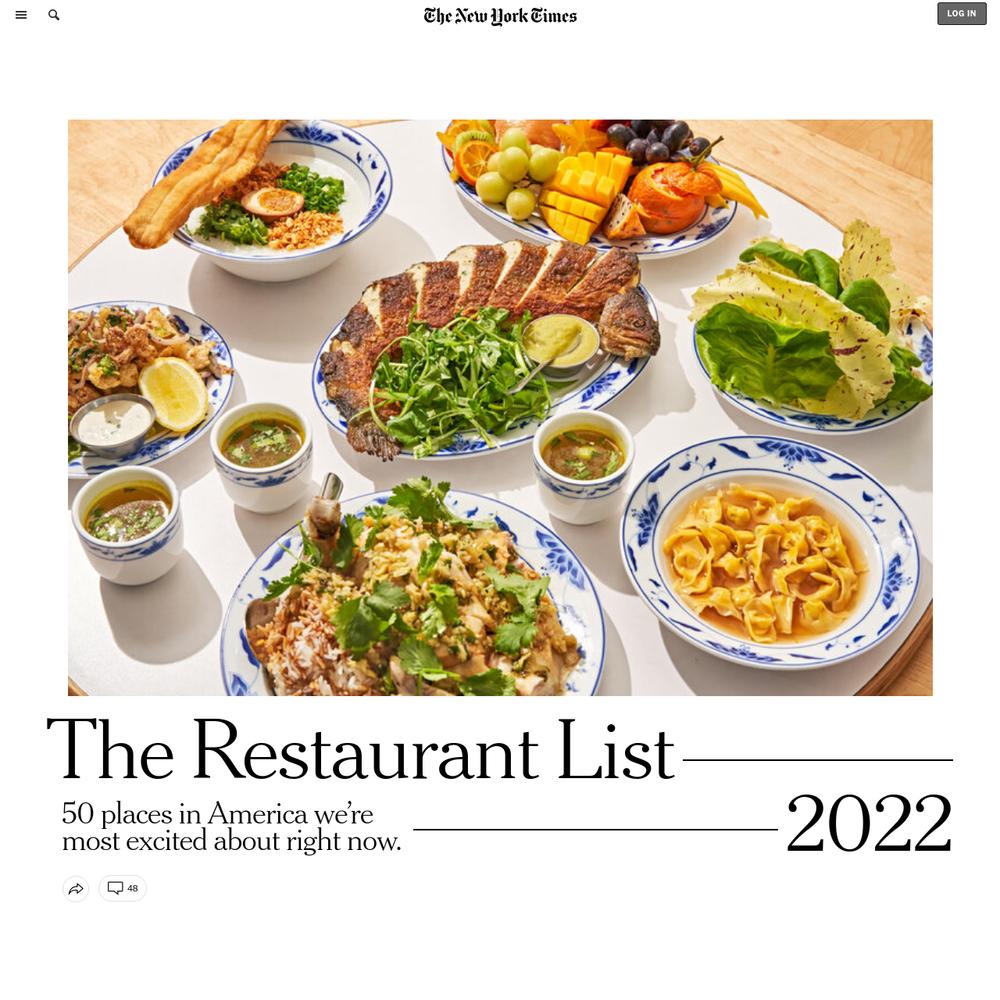This screenshot has height=1000, width=1000.
Task: Open the hamburger sections menu
Action: pyautogui.click(x=21, y=15)
